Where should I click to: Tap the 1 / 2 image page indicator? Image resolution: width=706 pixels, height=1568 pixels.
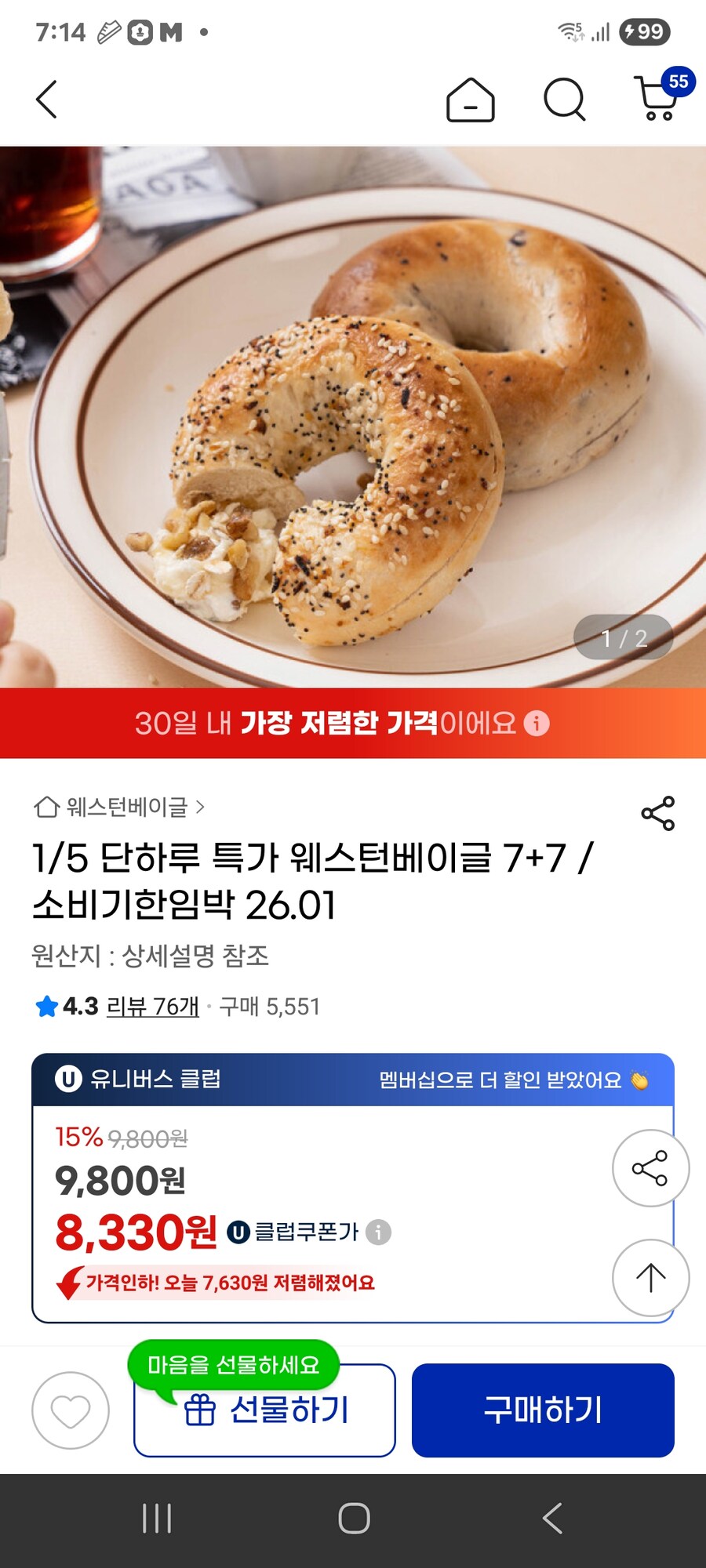624,637
